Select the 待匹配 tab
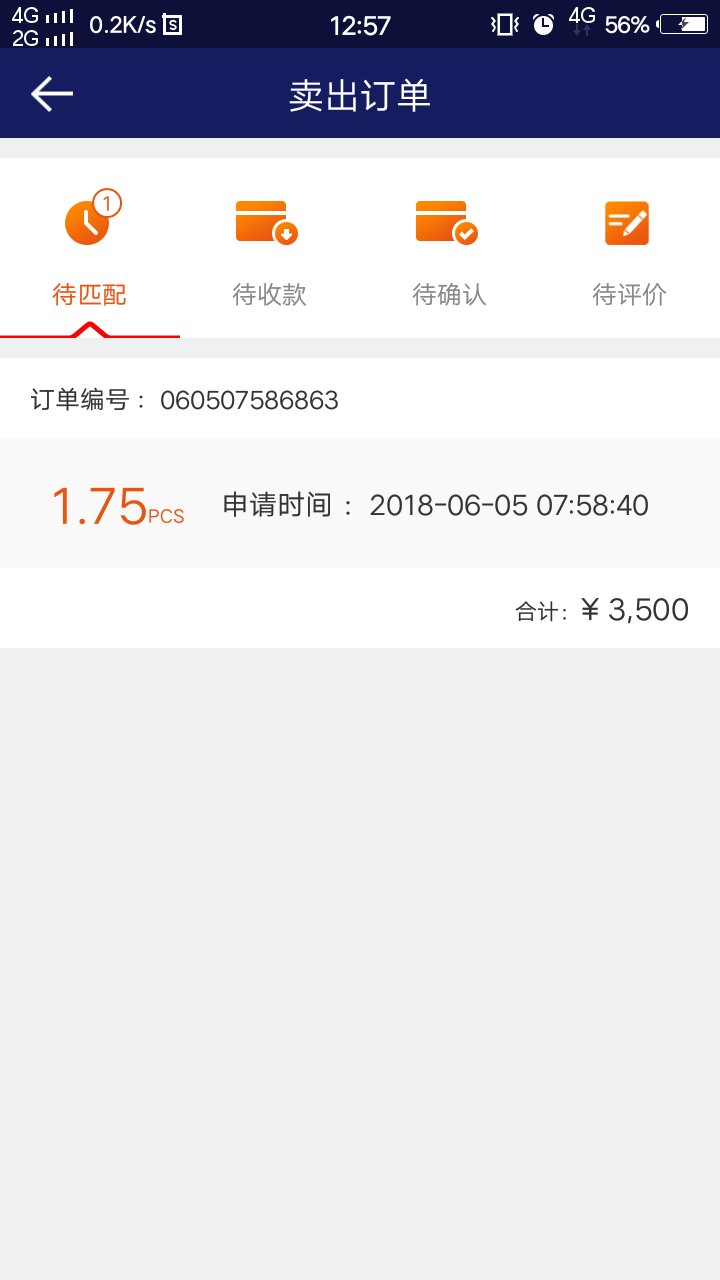This screenshot has height=1280, width=720. coord(90,250)
